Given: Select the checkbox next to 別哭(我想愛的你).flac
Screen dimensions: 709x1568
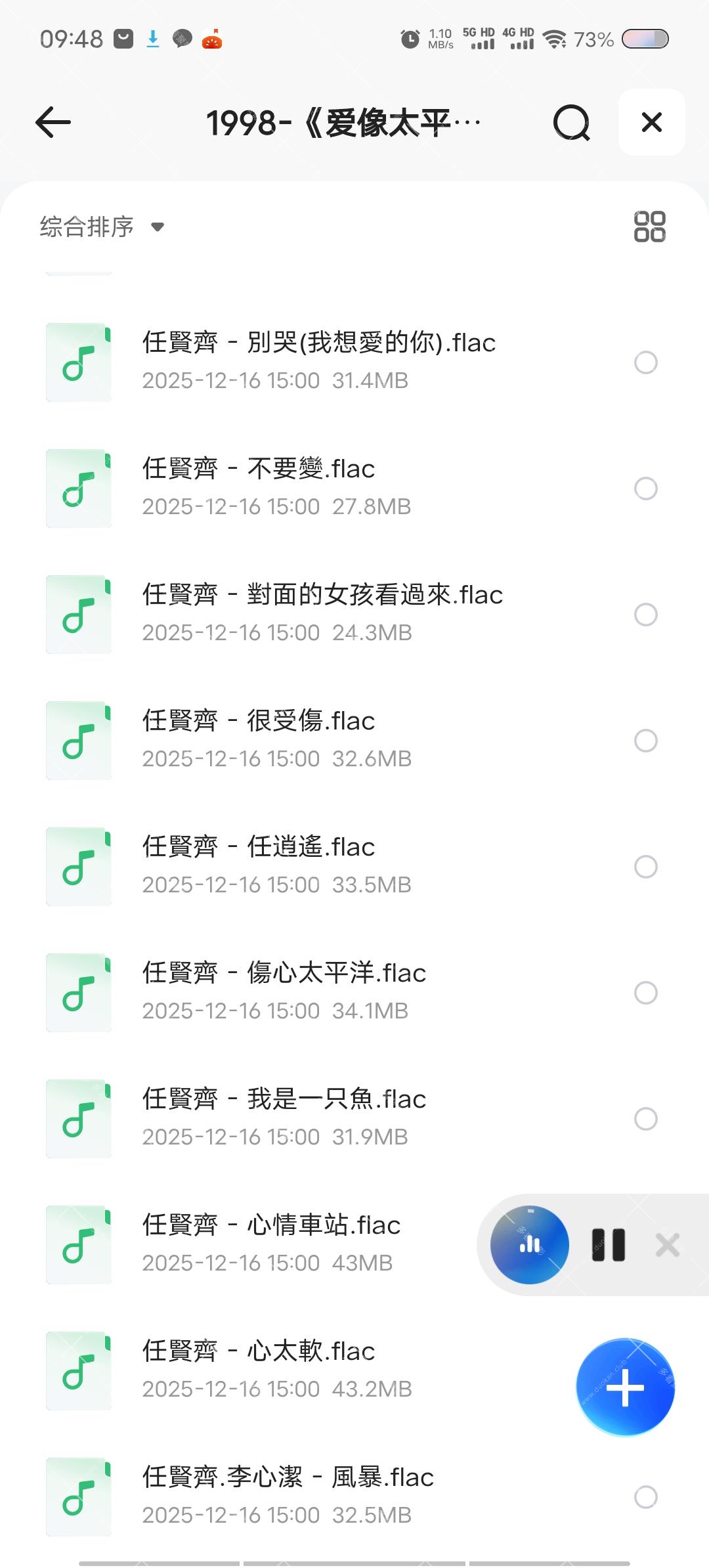Looking at the screenshot, I should (646, 362).
